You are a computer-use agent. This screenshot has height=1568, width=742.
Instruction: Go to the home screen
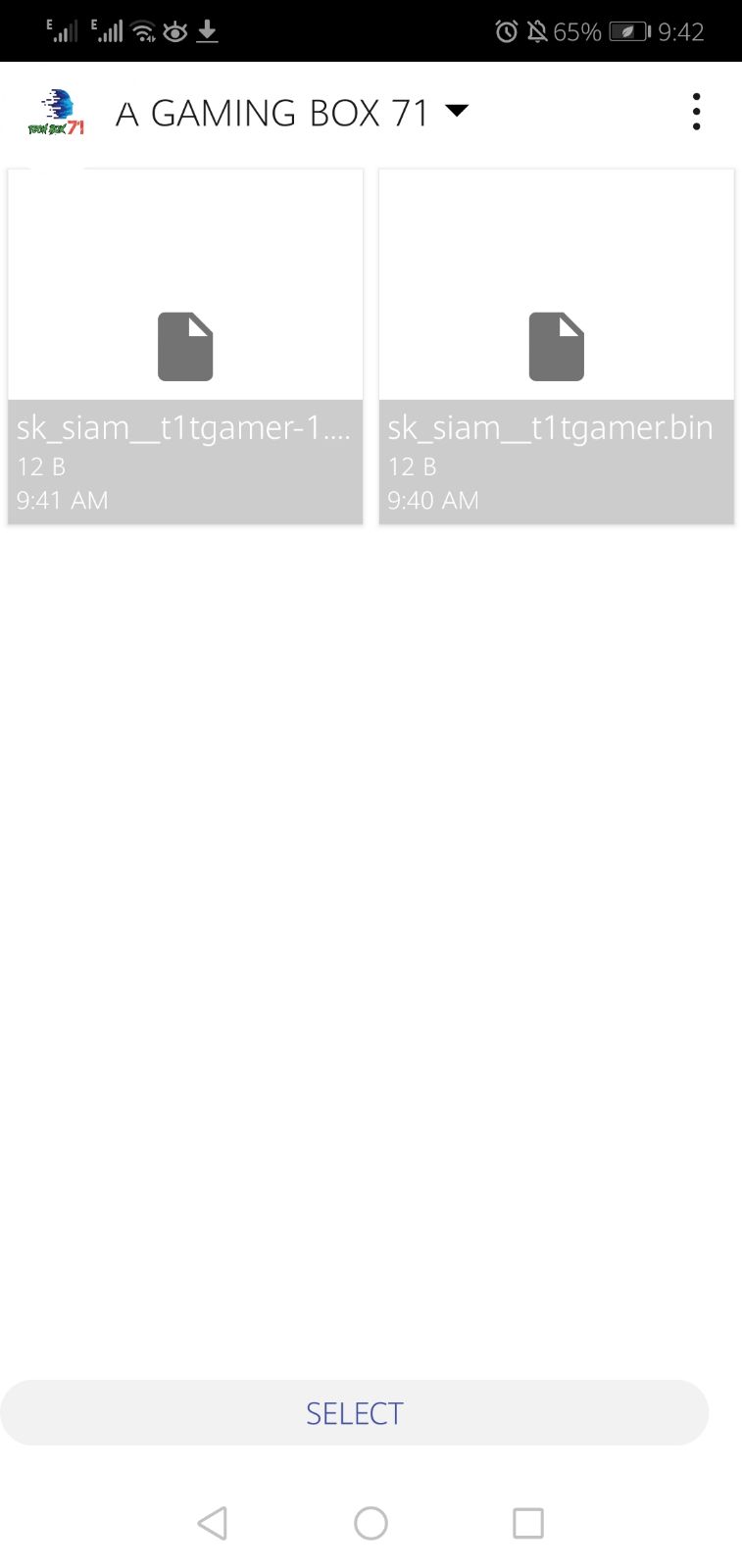371,1523
